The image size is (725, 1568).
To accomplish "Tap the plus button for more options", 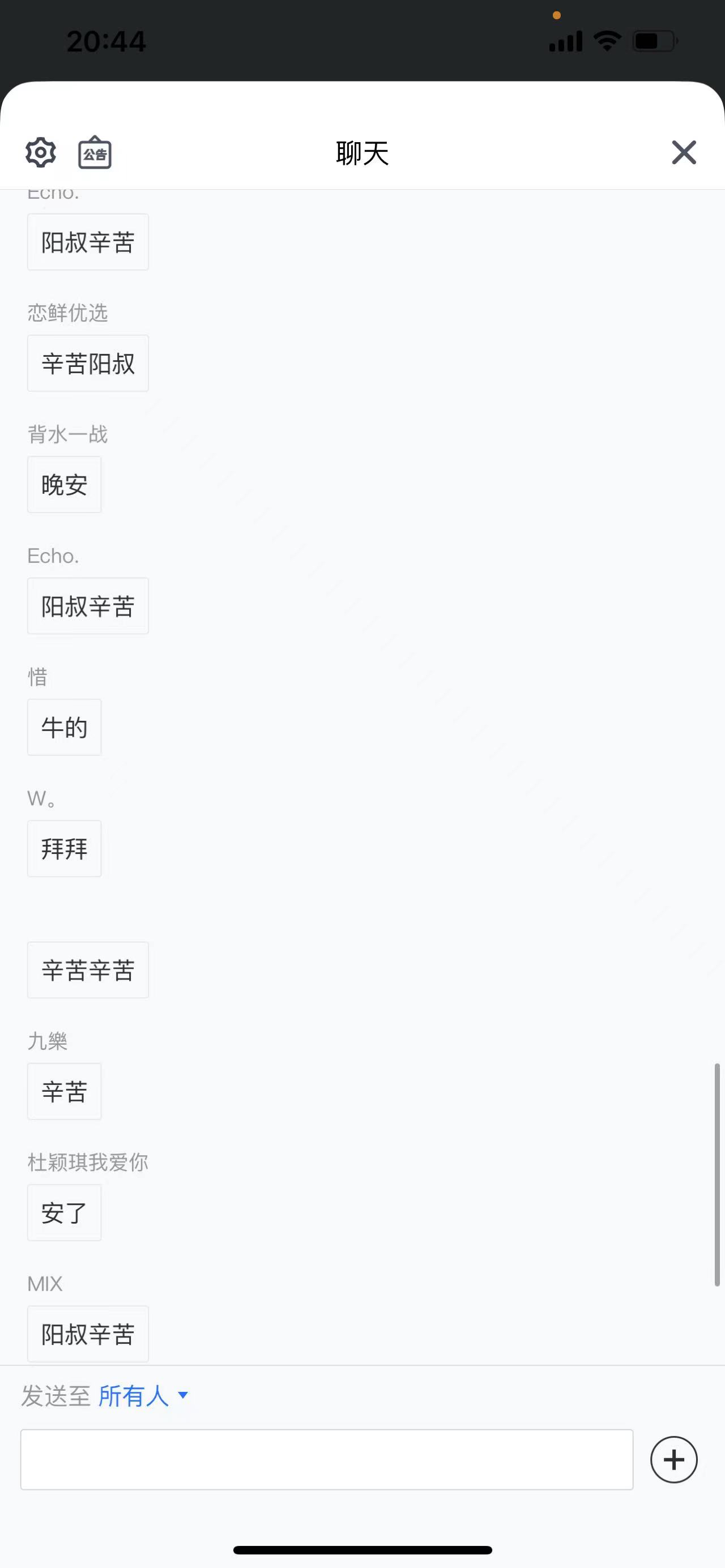I will pos(674,1460).
